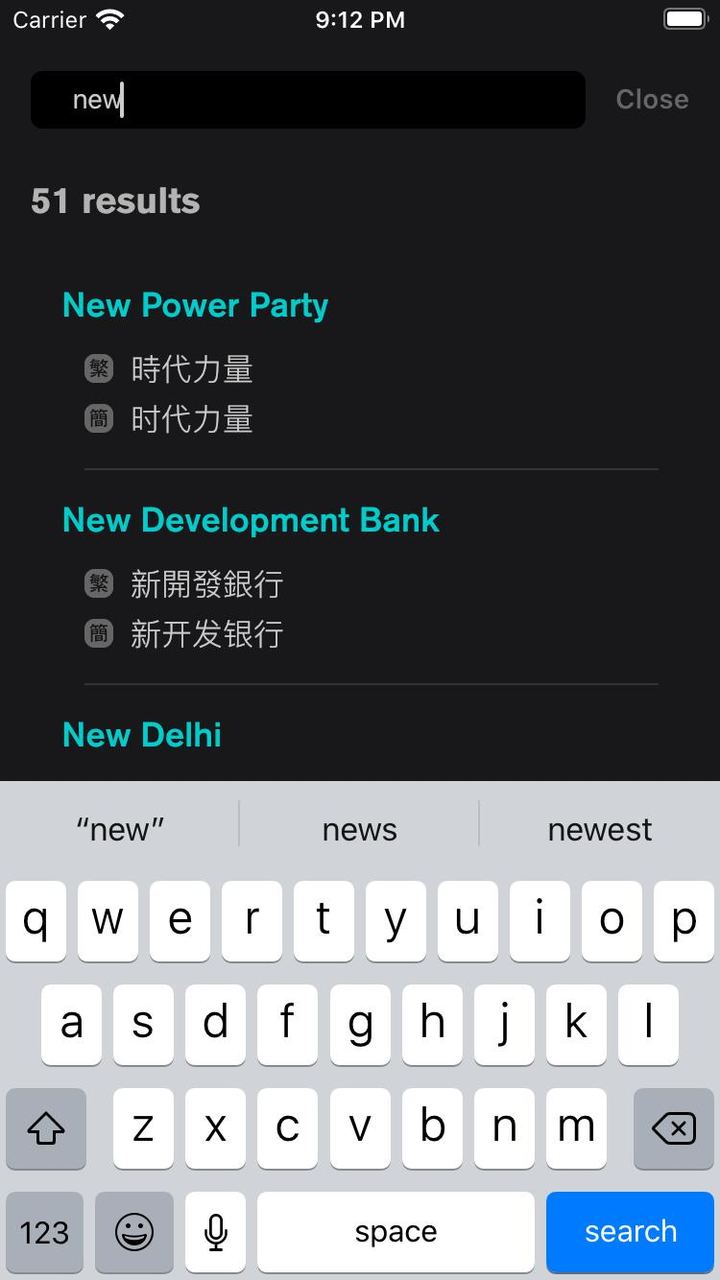Select the news autocomplete suggestion
This screenshot has width=720, height=1280.
pos(359,828)
